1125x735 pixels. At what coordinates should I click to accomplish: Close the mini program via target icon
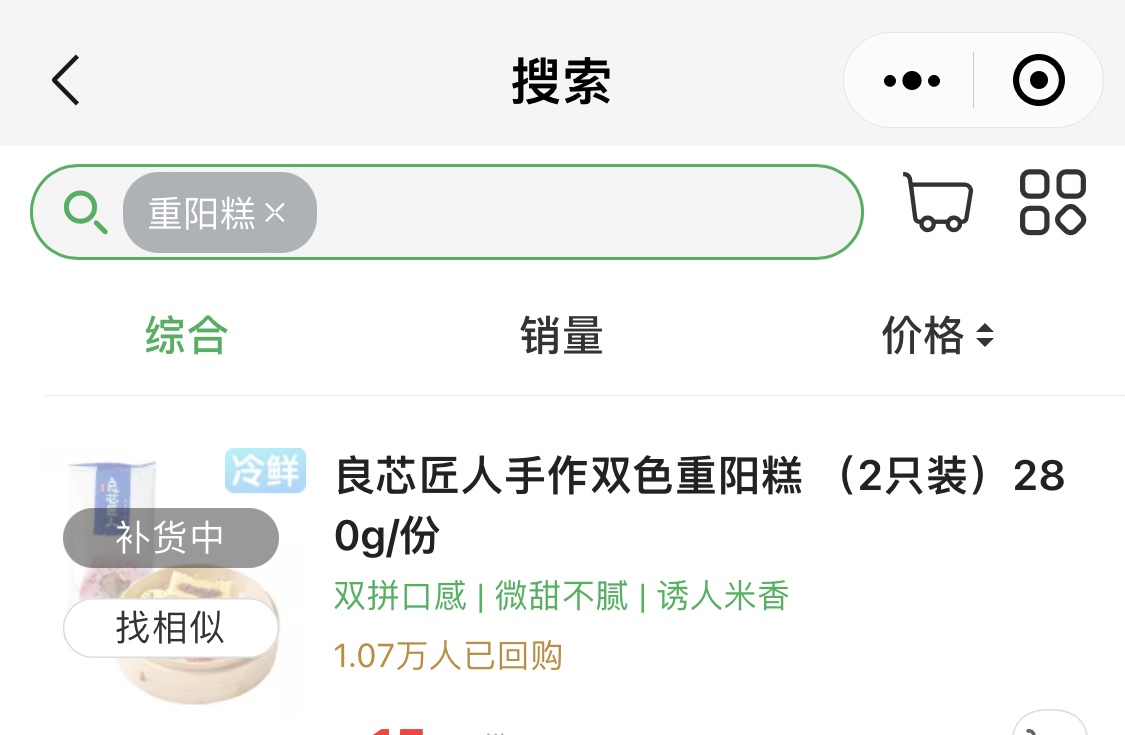point(1038,81)
